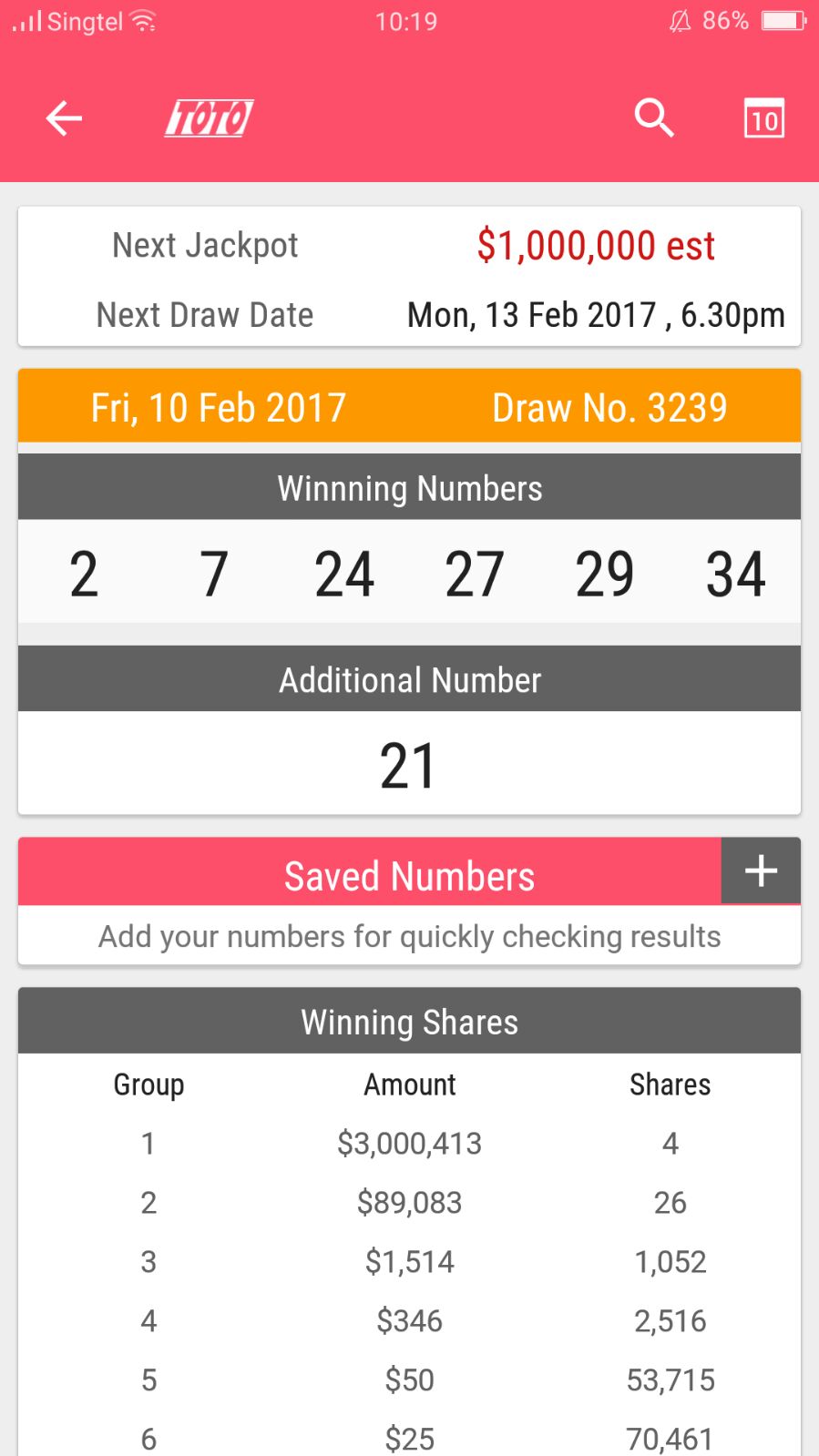Open the calendar date picker icon

pos(763,118)
